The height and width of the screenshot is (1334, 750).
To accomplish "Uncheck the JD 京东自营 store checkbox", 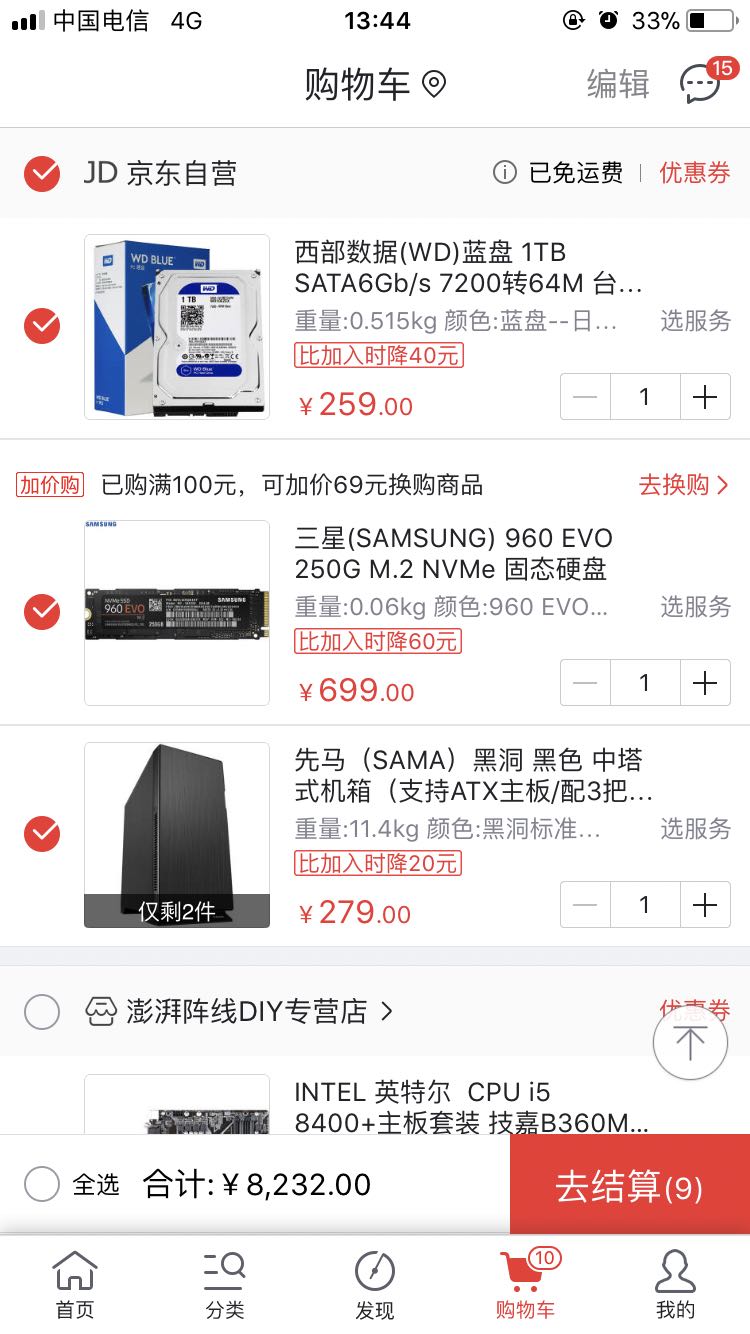I will pyautogui.click(x=42, y=174).
